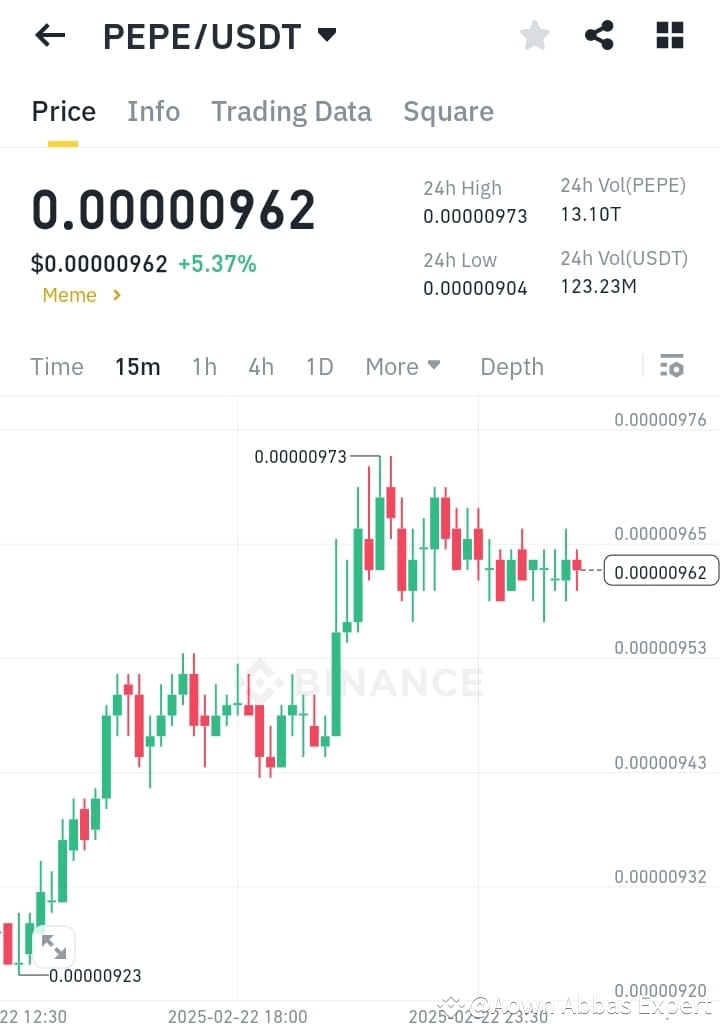Open the share icon at top right

click(599, 34)
